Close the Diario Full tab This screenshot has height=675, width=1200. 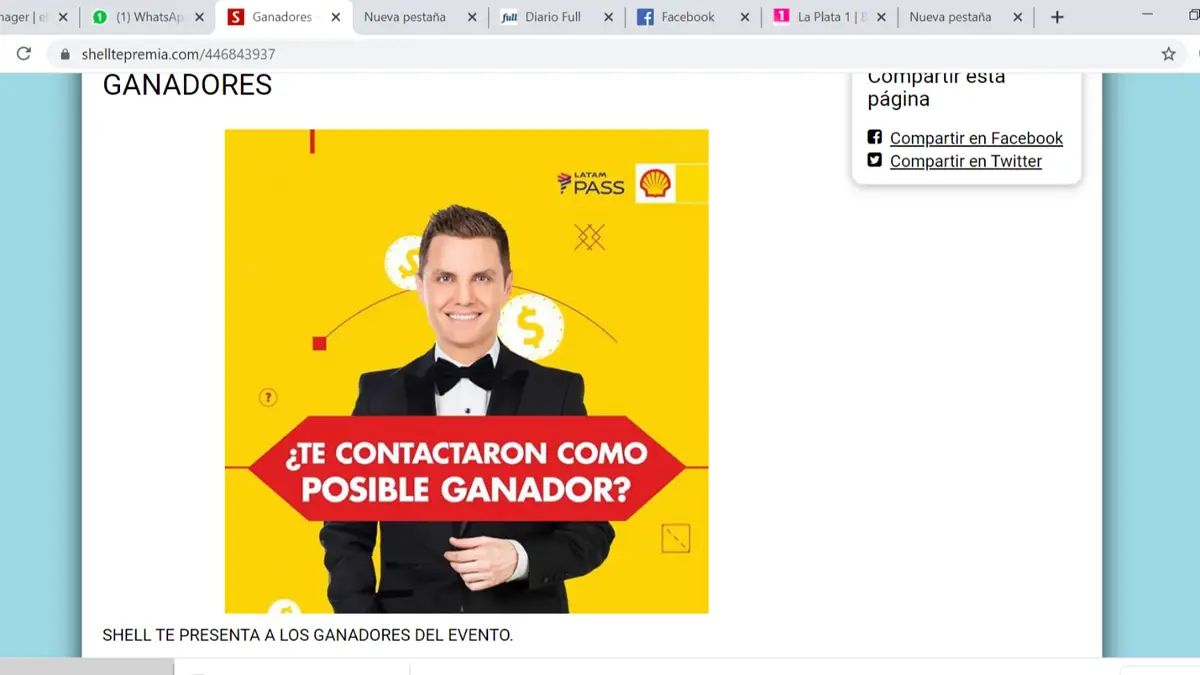pyautogui.click(x=608, y=17)
